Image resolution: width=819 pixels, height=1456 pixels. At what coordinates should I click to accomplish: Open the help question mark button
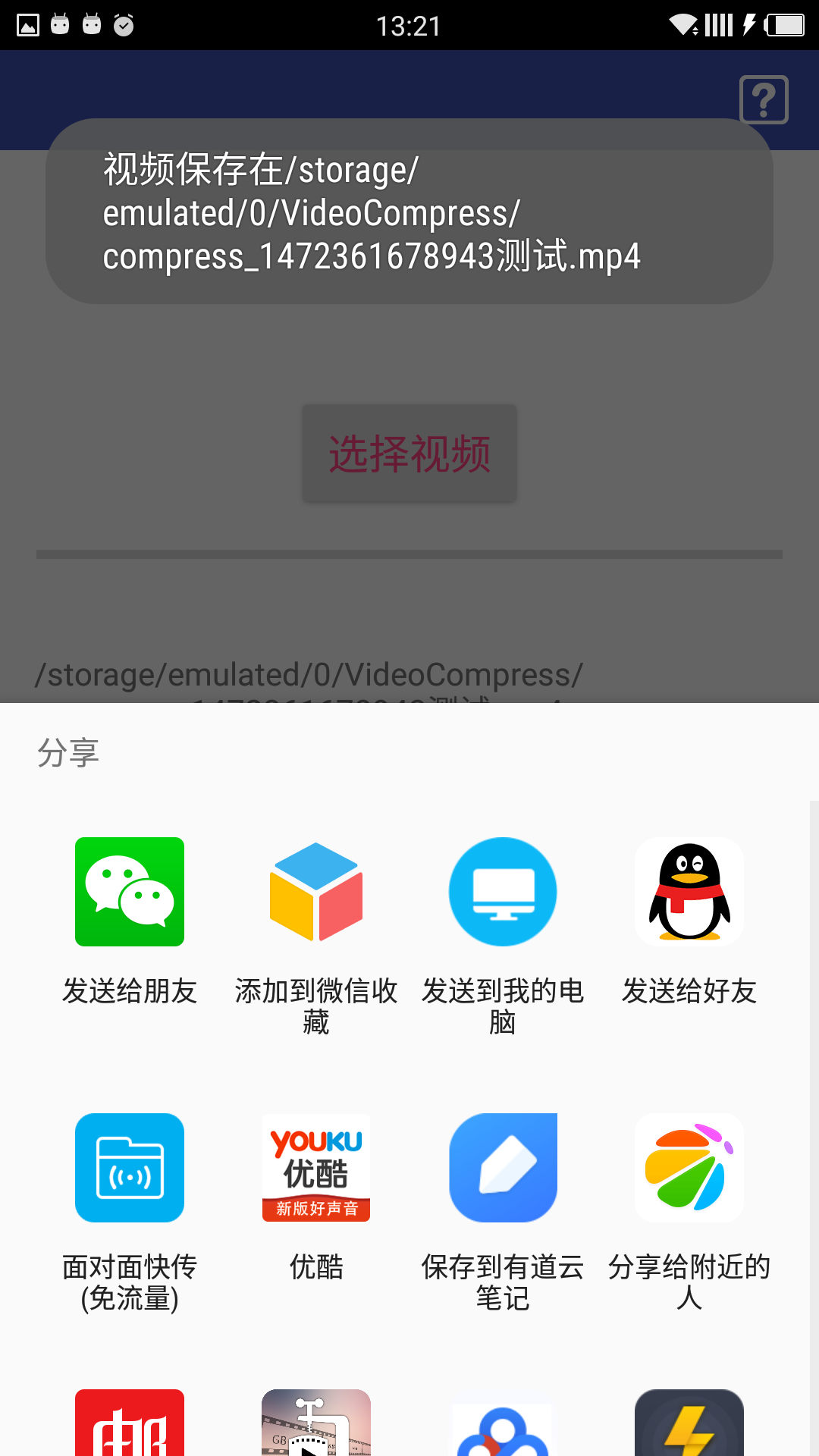pos(763,99)
